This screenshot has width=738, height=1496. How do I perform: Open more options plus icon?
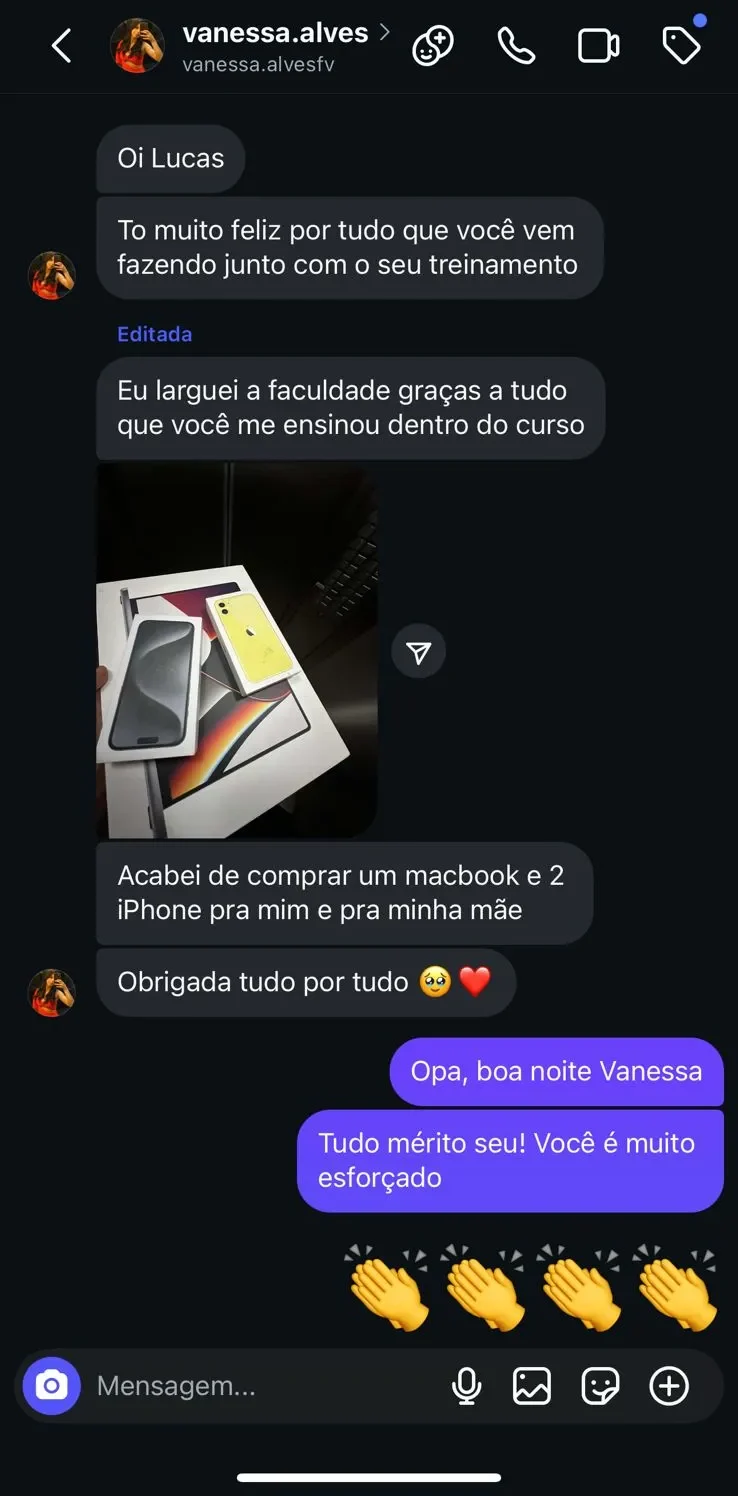(x=669, y=1386)
